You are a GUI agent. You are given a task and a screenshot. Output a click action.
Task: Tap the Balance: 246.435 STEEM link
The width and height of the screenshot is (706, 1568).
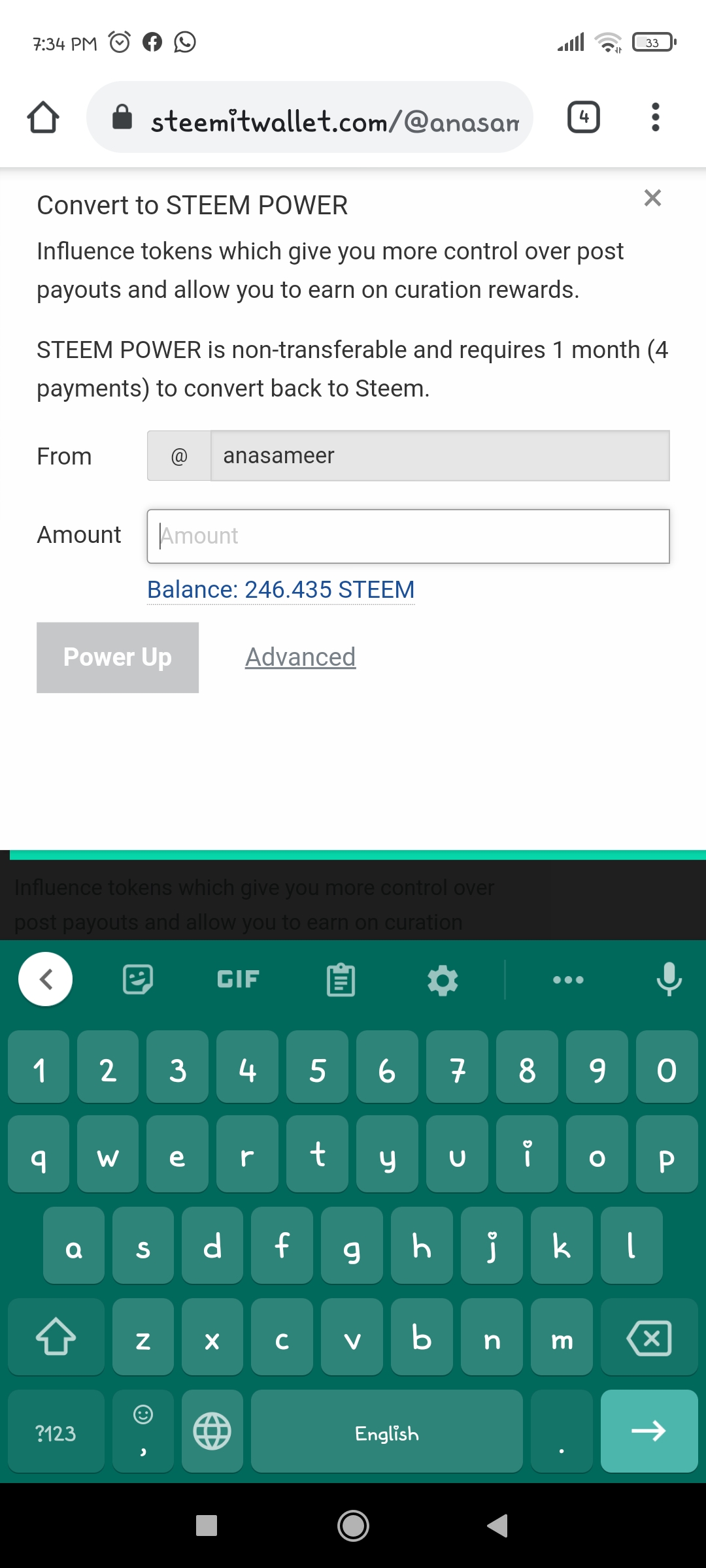(x=281, y=590)
